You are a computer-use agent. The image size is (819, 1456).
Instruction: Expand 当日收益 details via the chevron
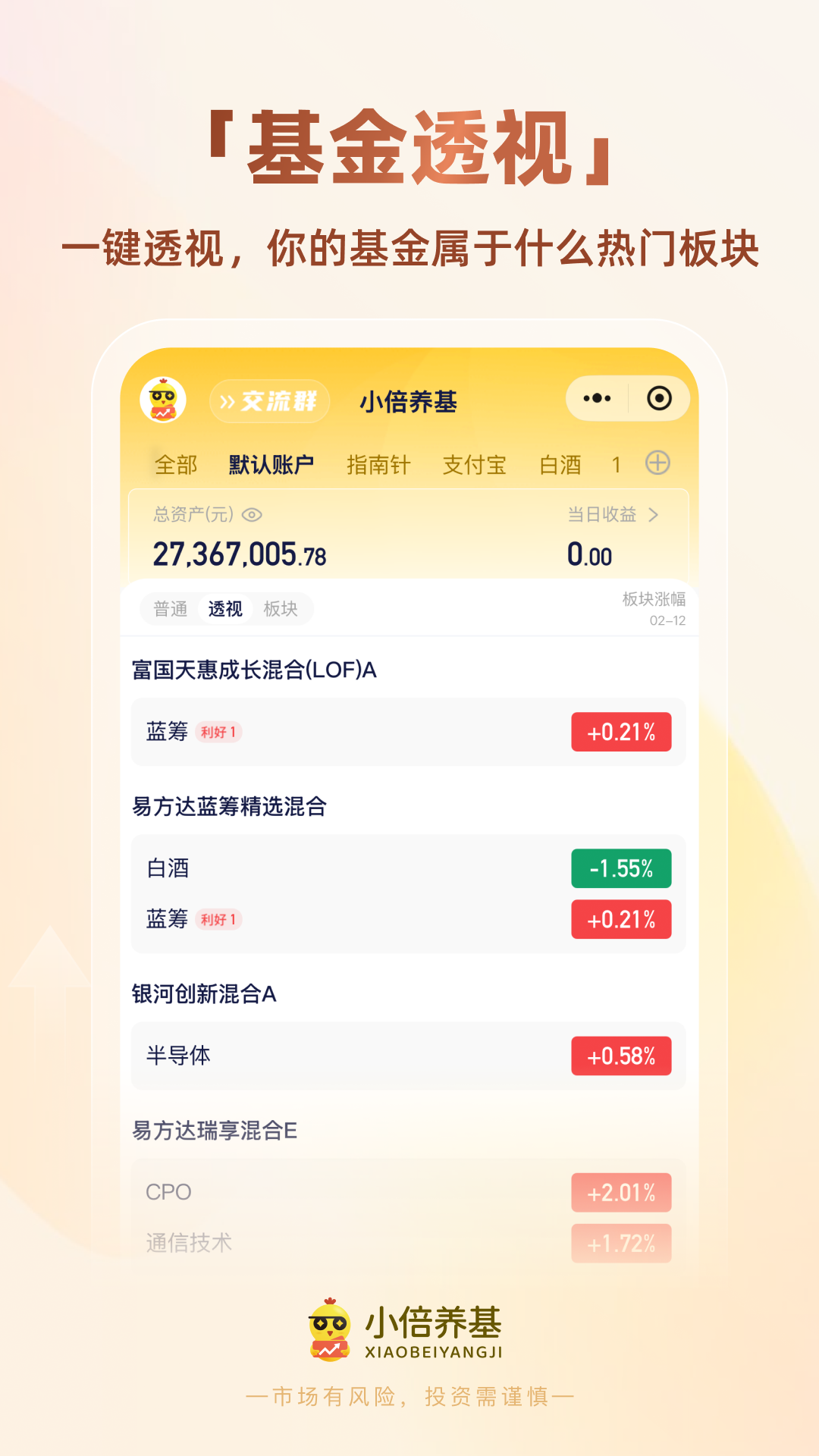(651, 514)
